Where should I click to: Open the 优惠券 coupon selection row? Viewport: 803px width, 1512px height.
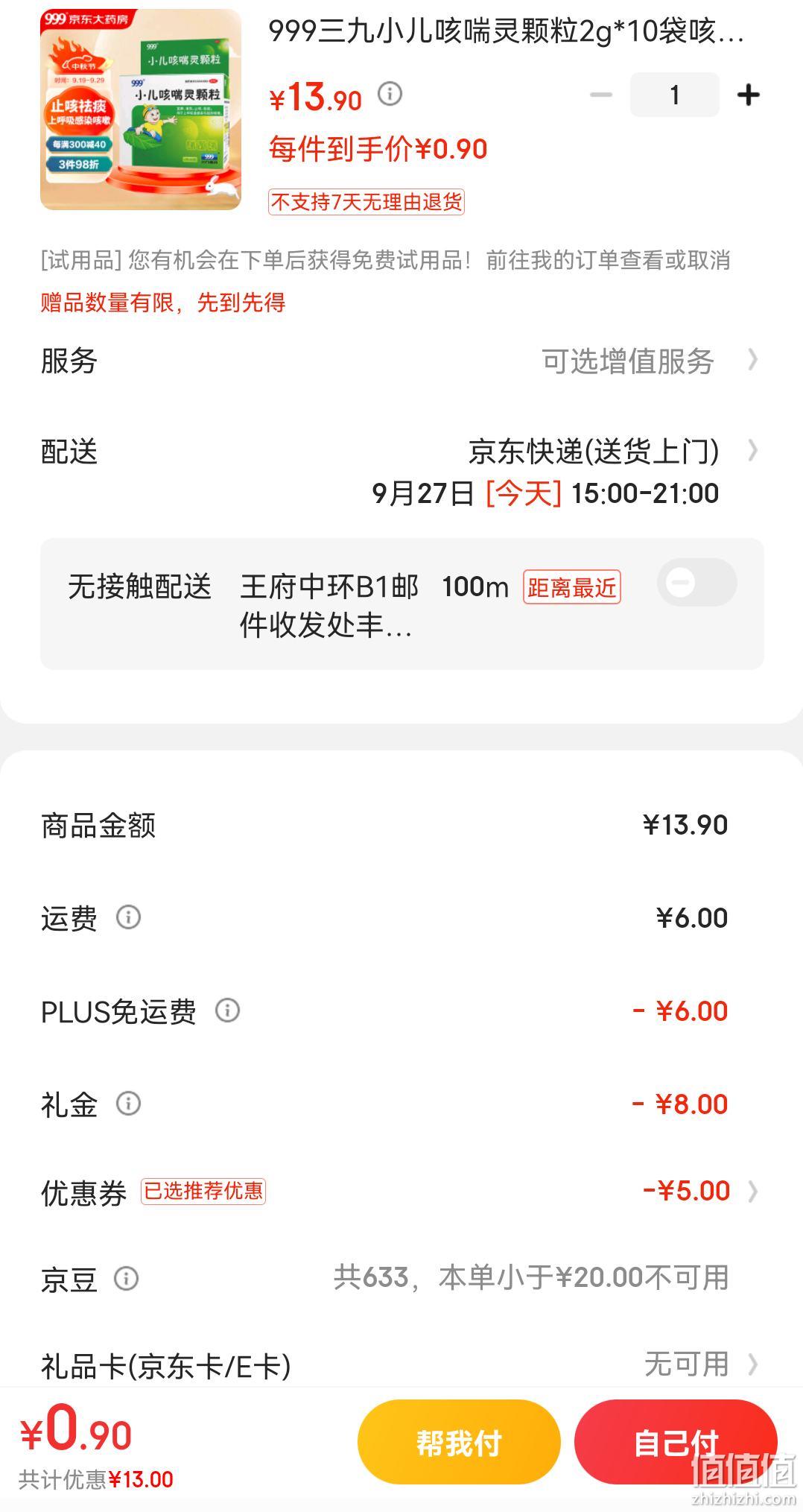pos(401,1192)
